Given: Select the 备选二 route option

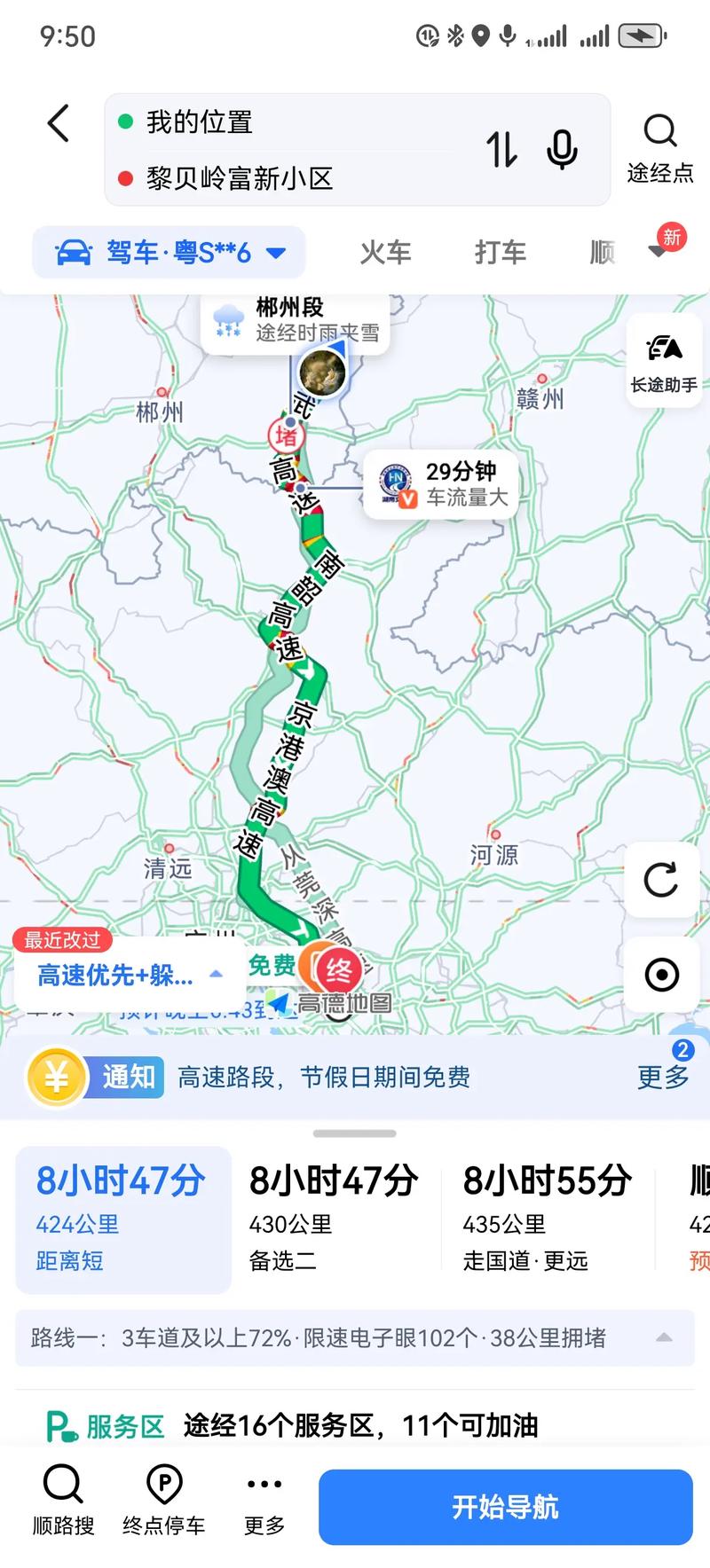Looking at the screenshot, I should (x=333, y=1219).
